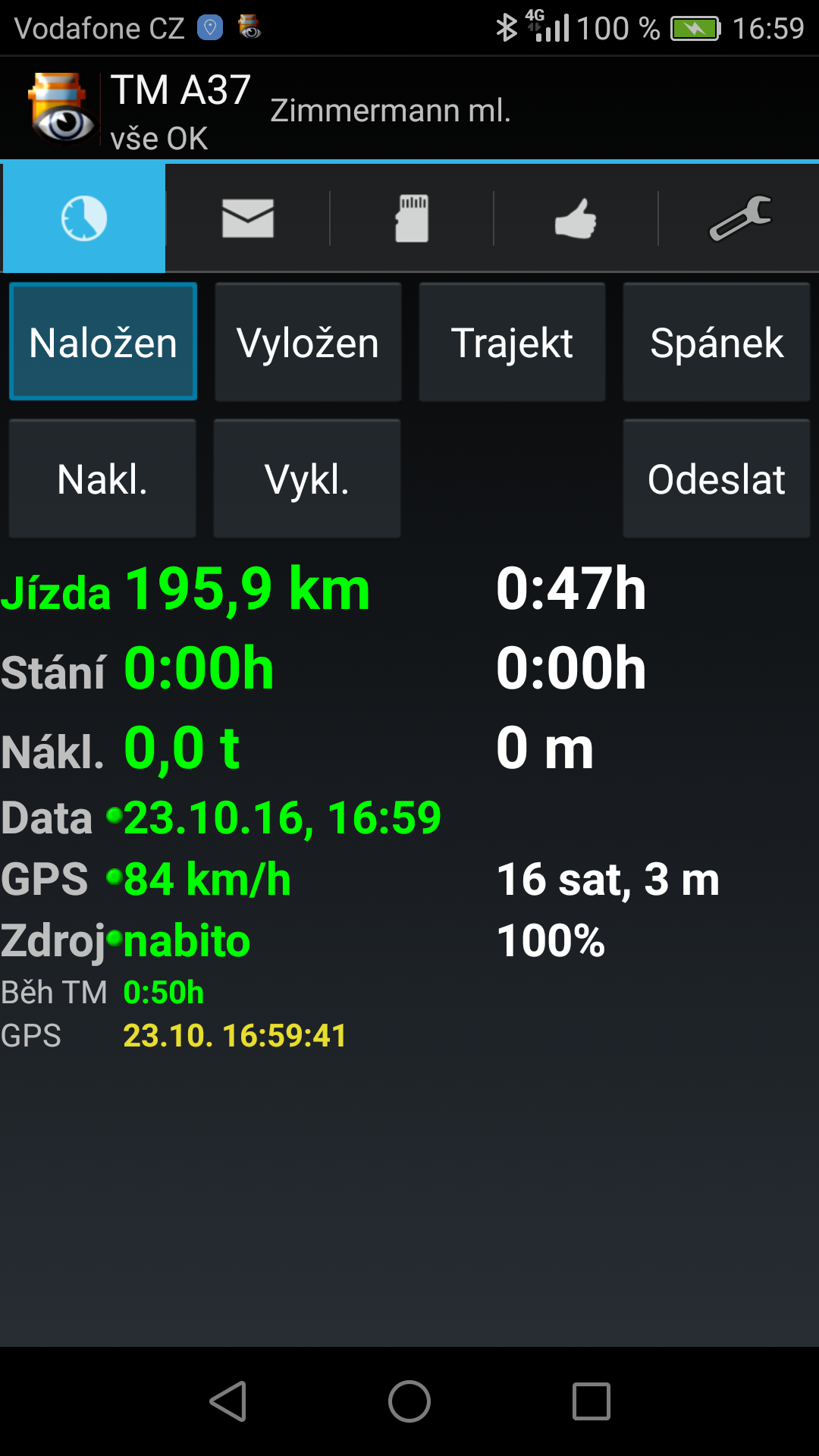Open the SD card tab
The height and width of the screenshot is (1456, 819).
[x=412, y=218]
